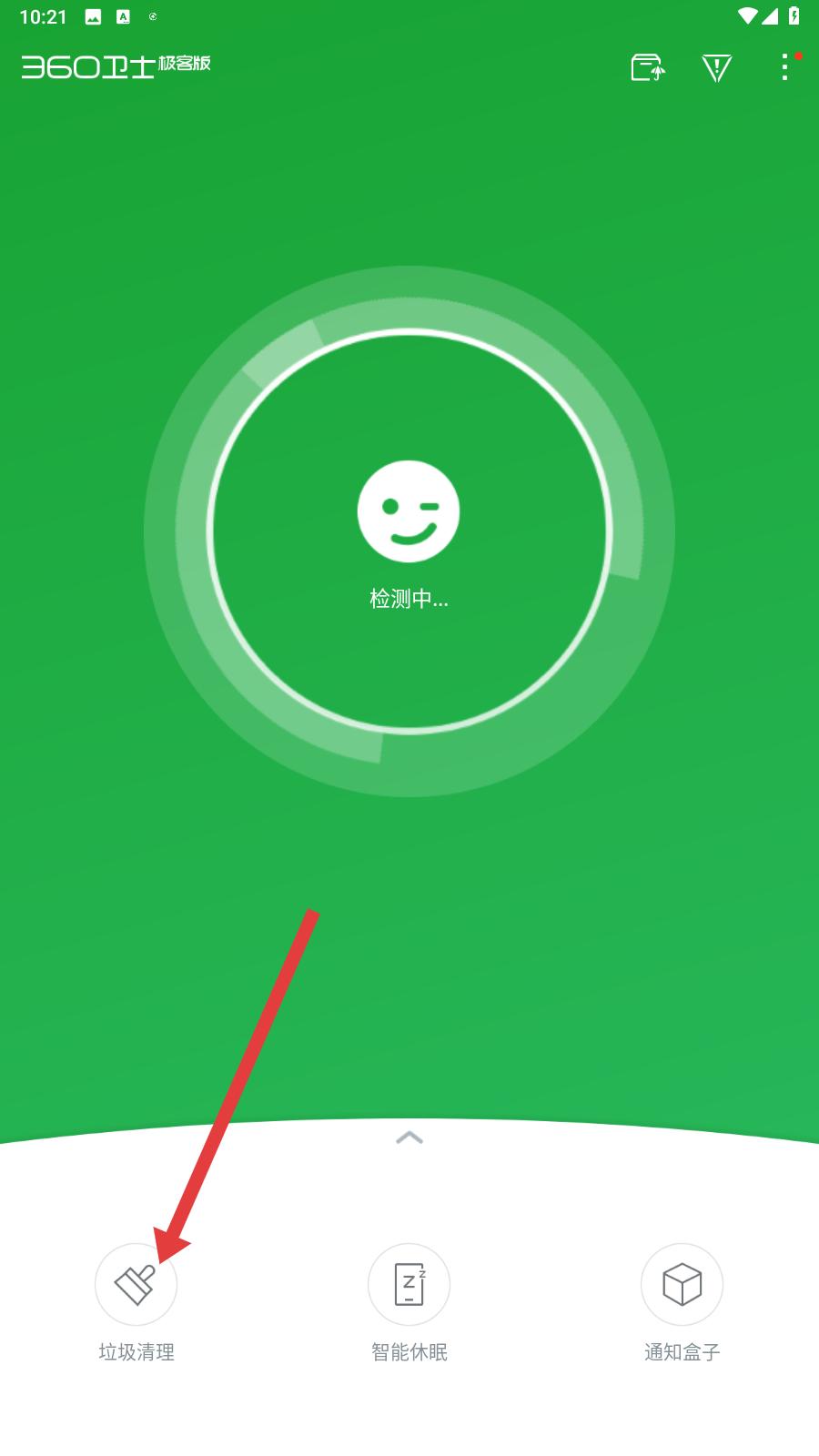819x1456 pixels.
Task: Expand the bottom panel with the chevron
Action: 409,1137
